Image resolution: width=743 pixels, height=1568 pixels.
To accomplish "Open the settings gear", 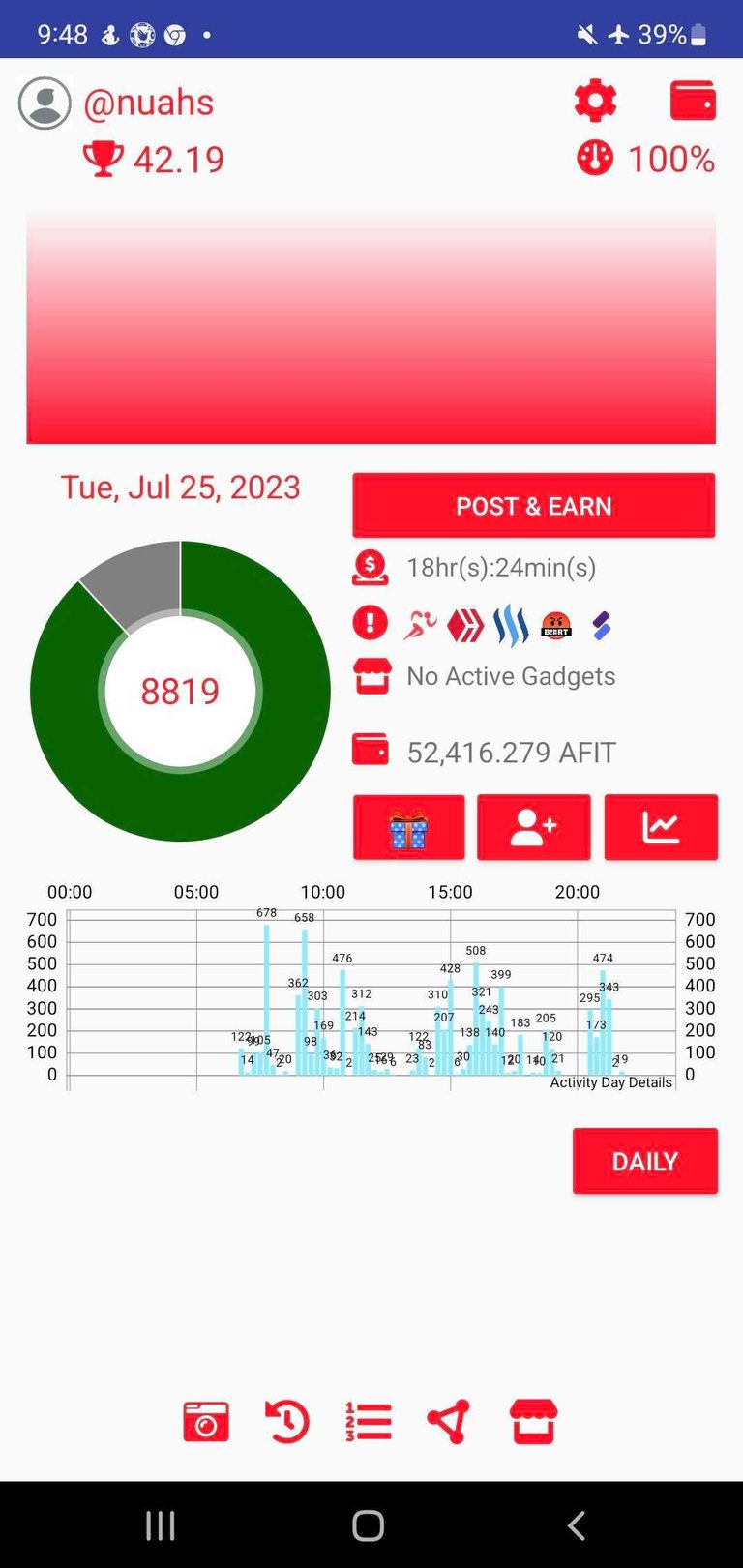I will coord(595,101).
